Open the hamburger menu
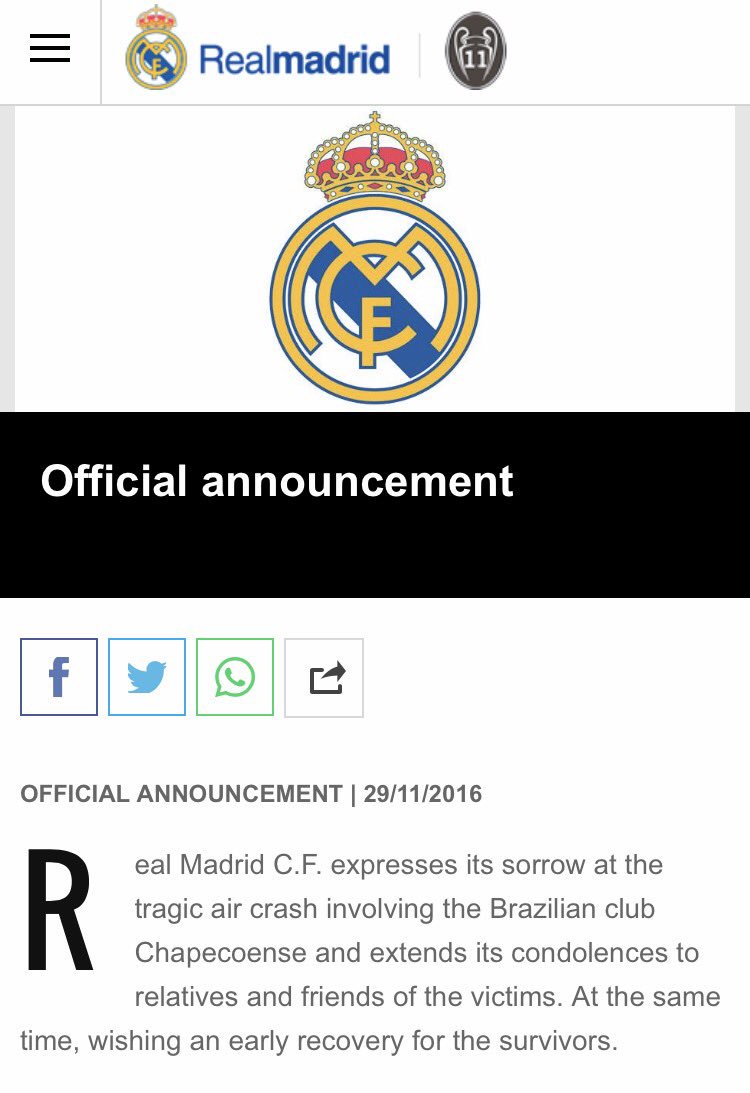The width and height of the screenshot is (750, 1093). tap(49, 48)
